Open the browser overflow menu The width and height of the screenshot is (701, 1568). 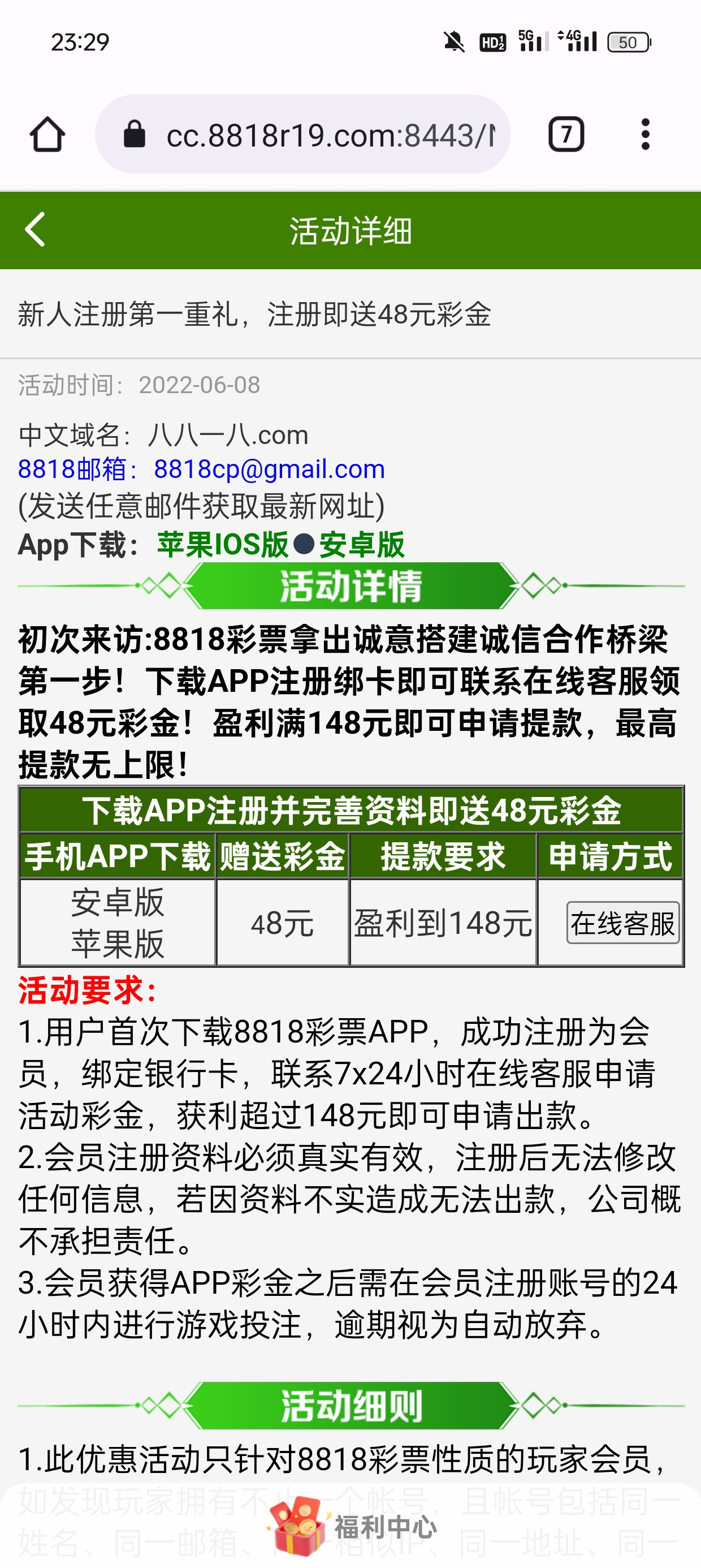click(645, 134)
